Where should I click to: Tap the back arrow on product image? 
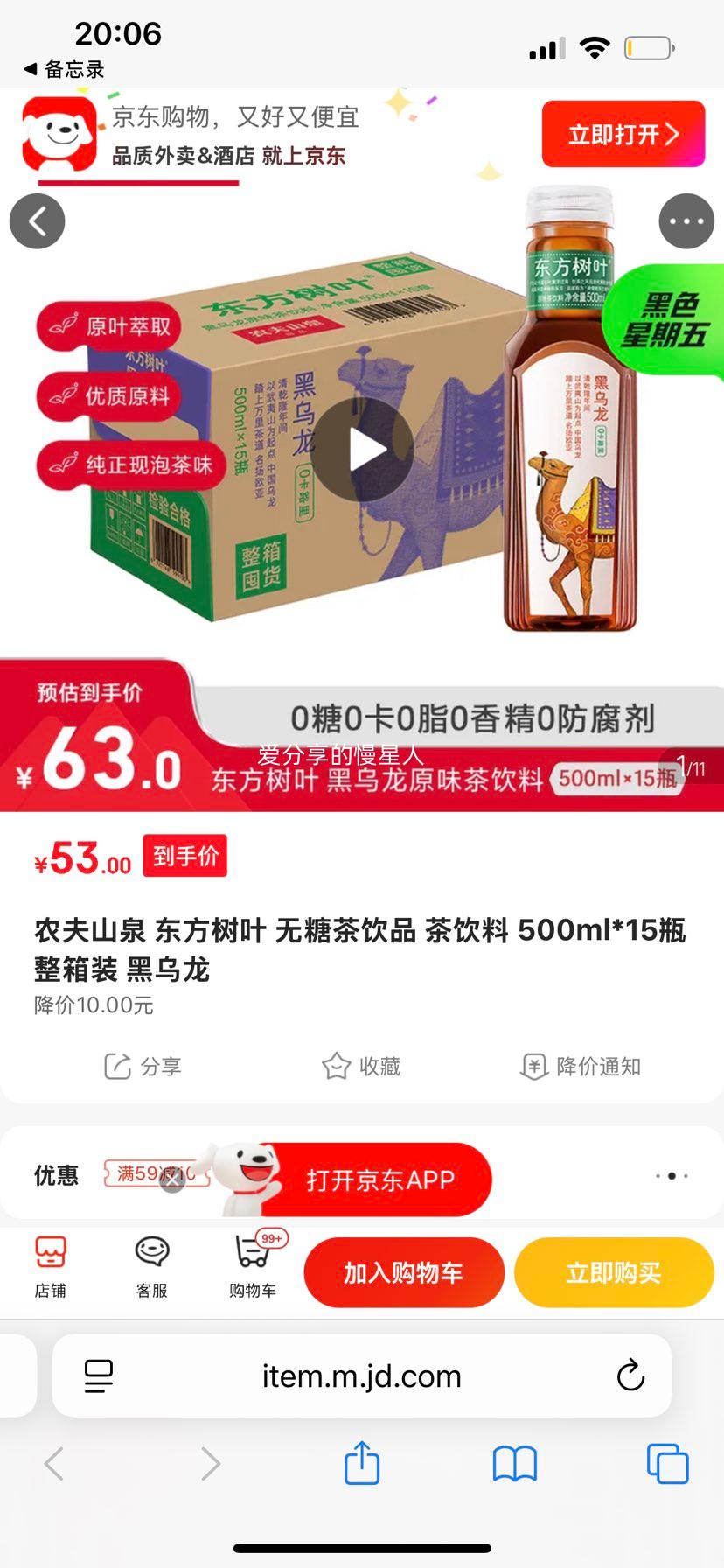(x=37, y=221)
